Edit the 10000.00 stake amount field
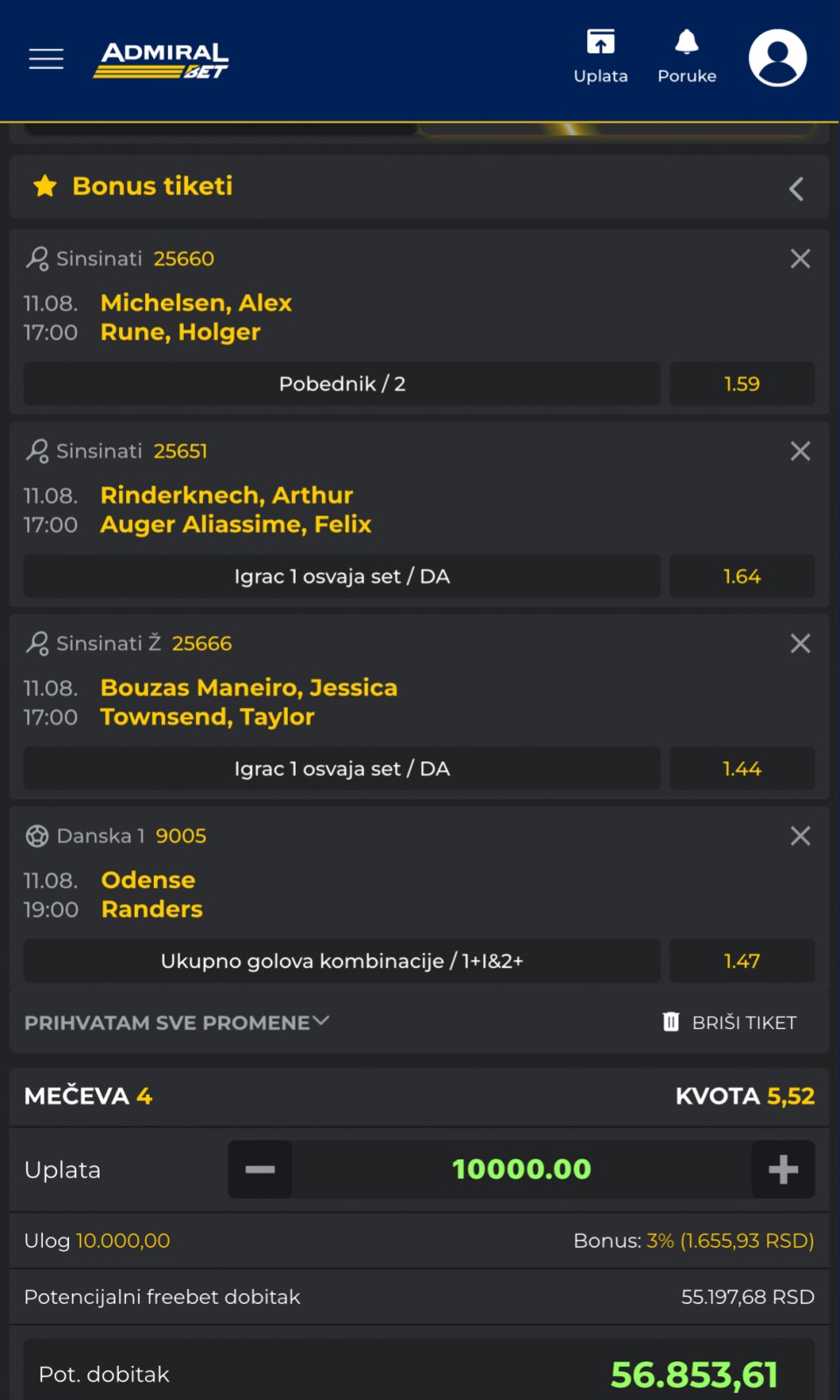Image resolution: width=840 pixels, height=1400 pixels. (x=521, y=1169)
